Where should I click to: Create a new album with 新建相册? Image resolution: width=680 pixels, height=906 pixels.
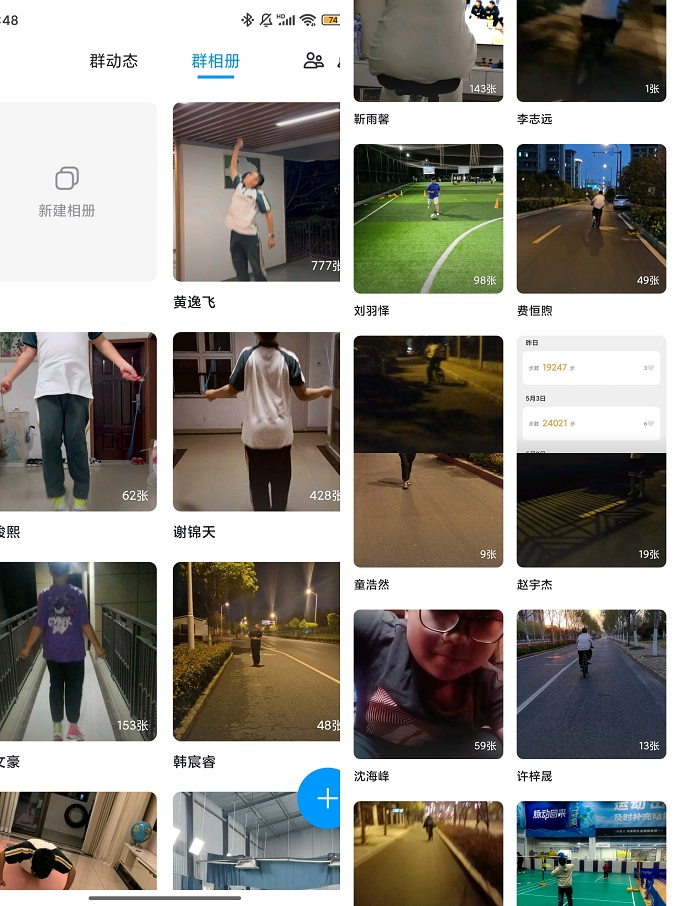[x=67, y=192]
